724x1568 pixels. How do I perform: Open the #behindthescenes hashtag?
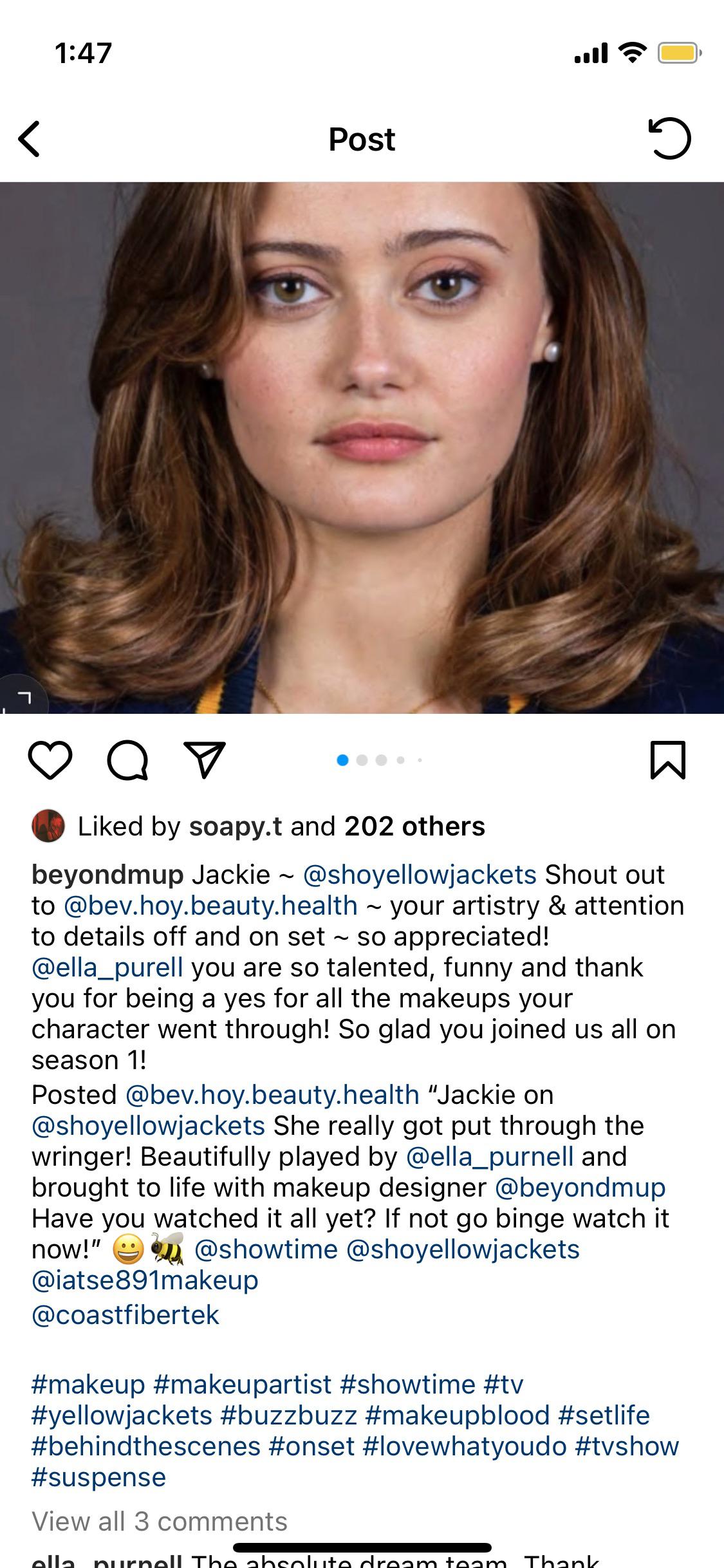(145, 1446)
